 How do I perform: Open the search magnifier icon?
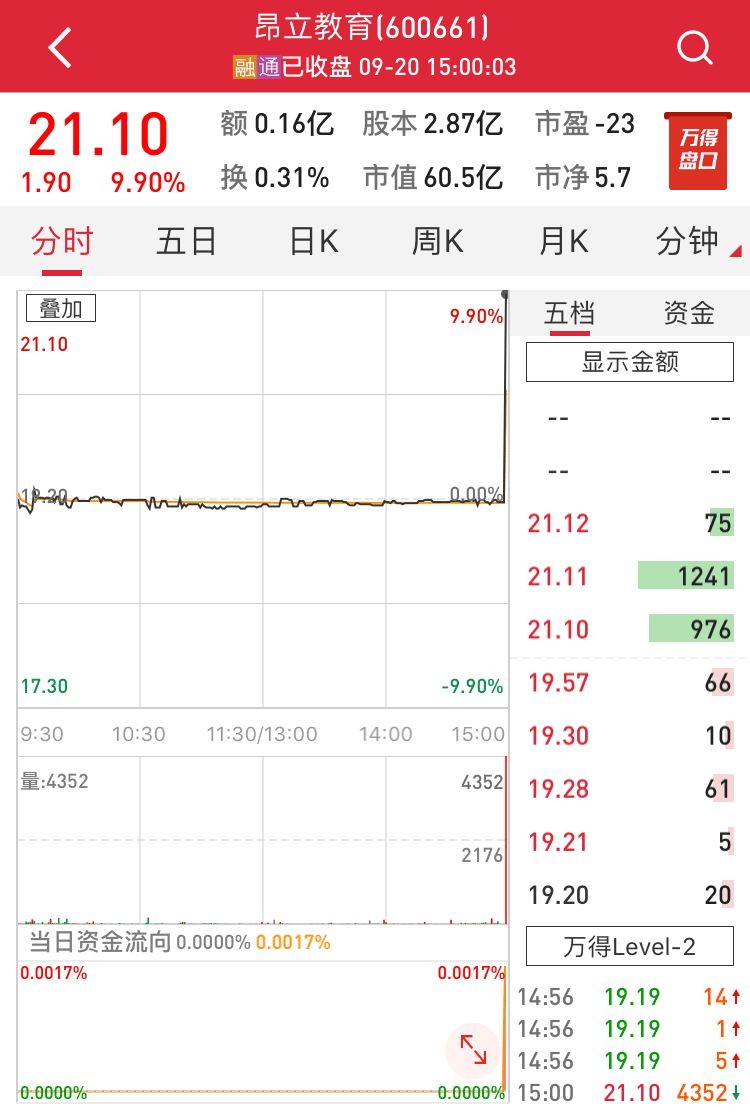(693, 48)
